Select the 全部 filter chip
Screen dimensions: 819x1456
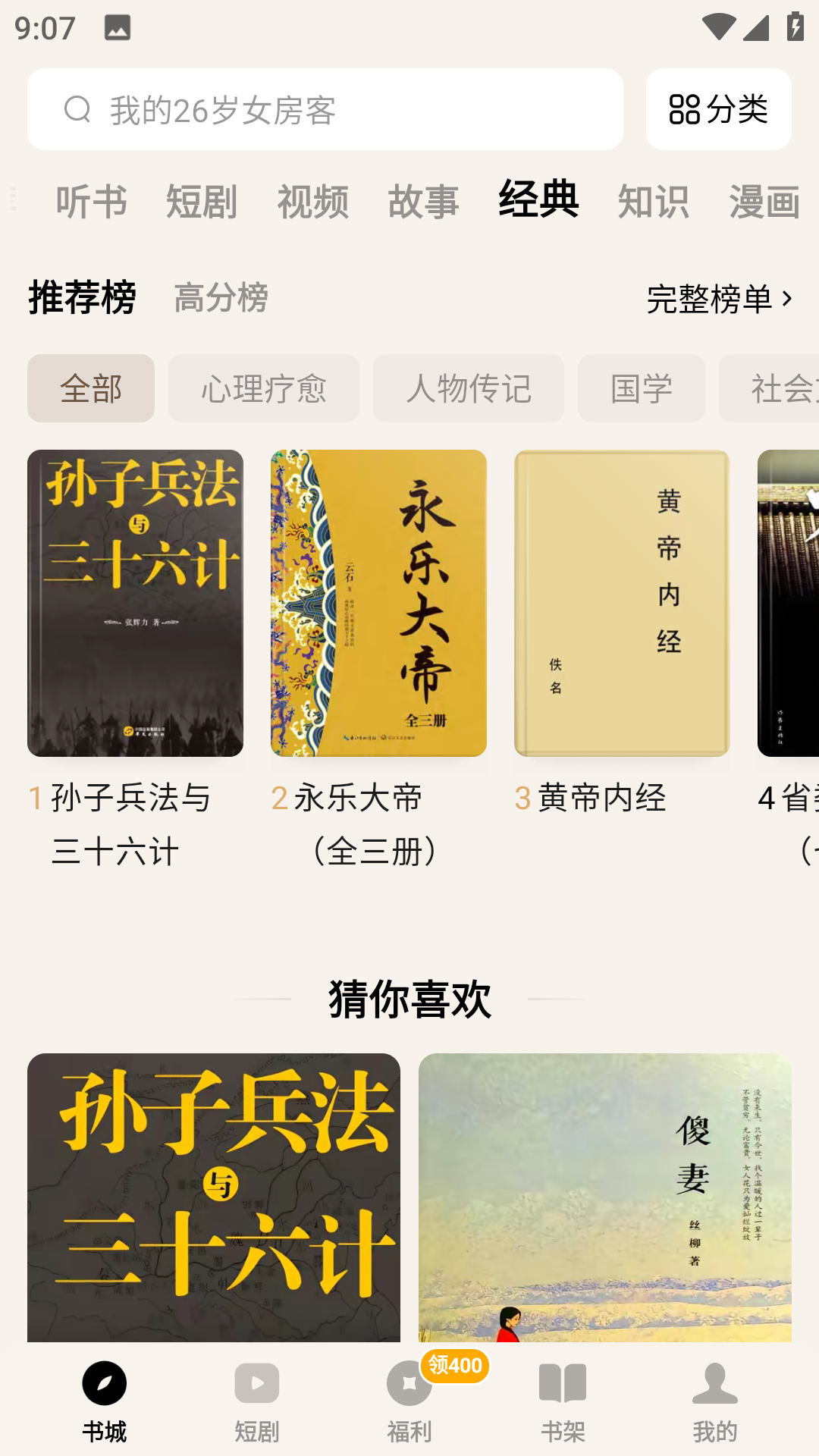click(90, 388)
